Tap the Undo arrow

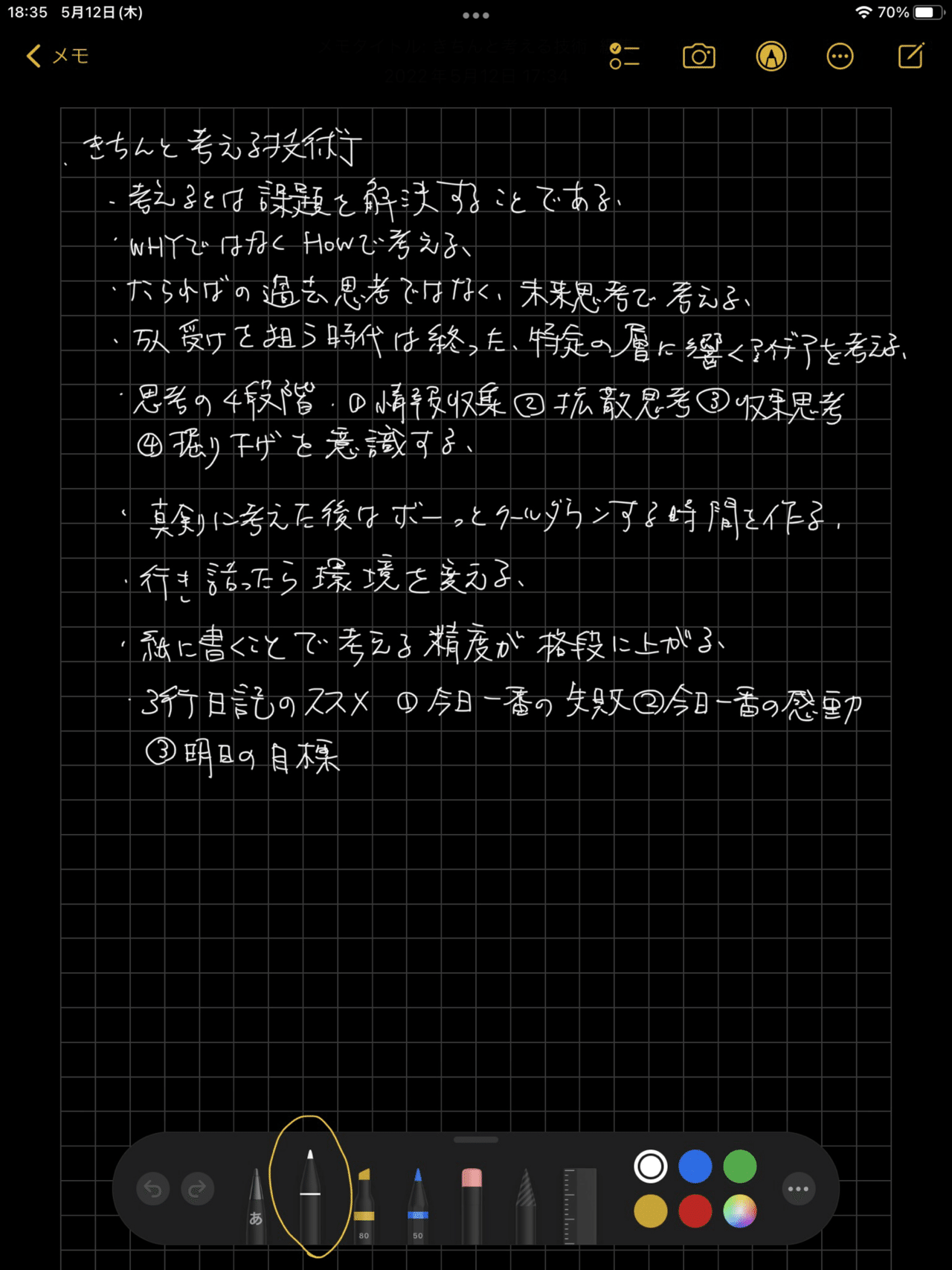152,1189
